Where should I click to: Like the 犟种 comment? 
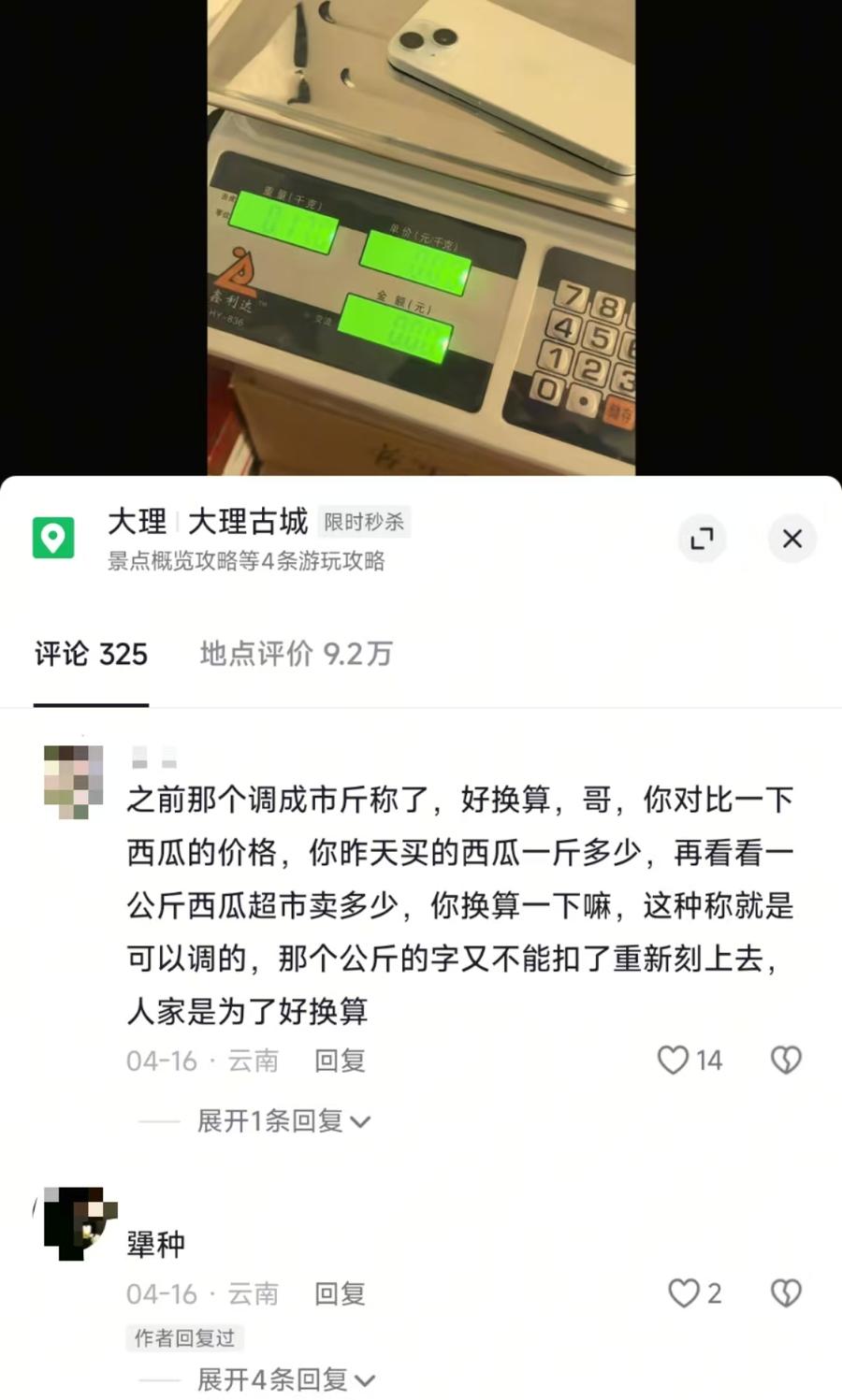pos(684,1293)
